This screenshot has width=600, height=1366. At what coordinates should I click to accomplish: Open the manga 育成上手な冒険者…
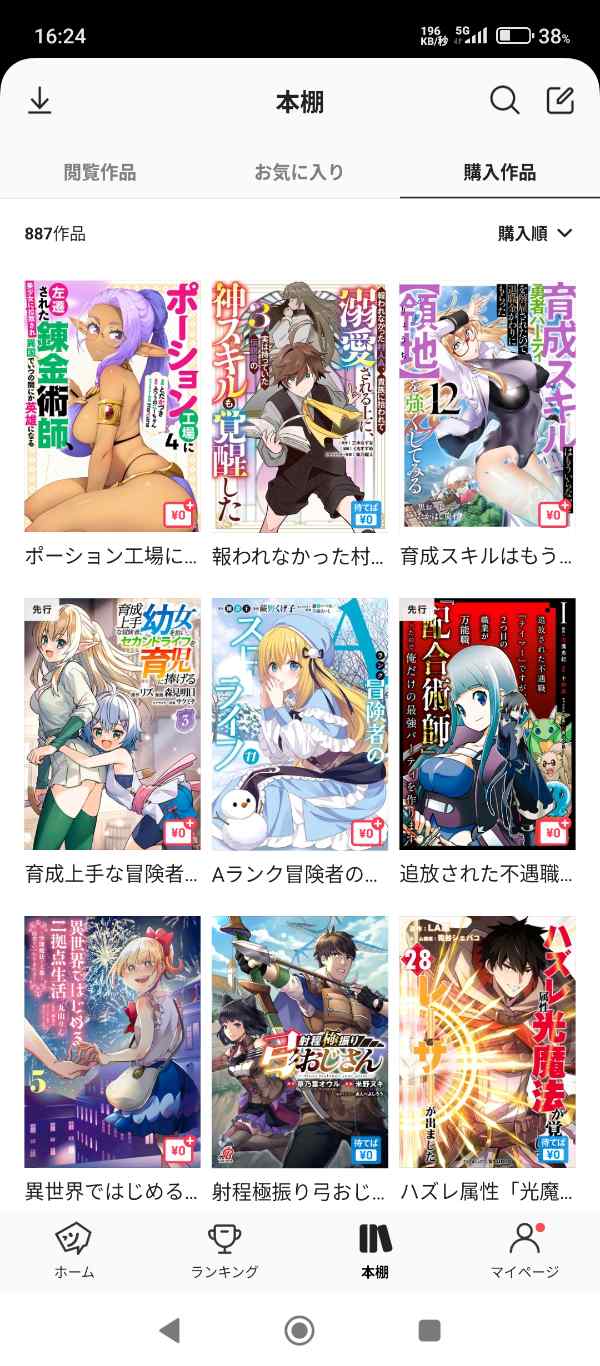point(112,724)
